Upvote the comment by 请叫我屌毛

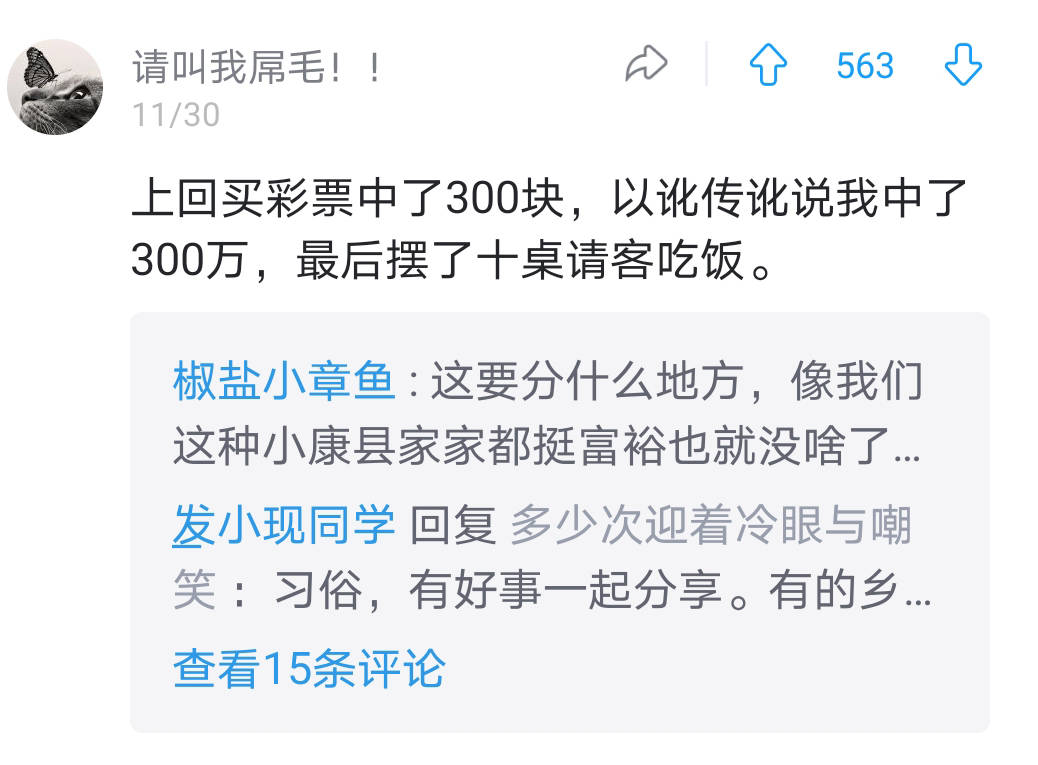tap(768, 66)
